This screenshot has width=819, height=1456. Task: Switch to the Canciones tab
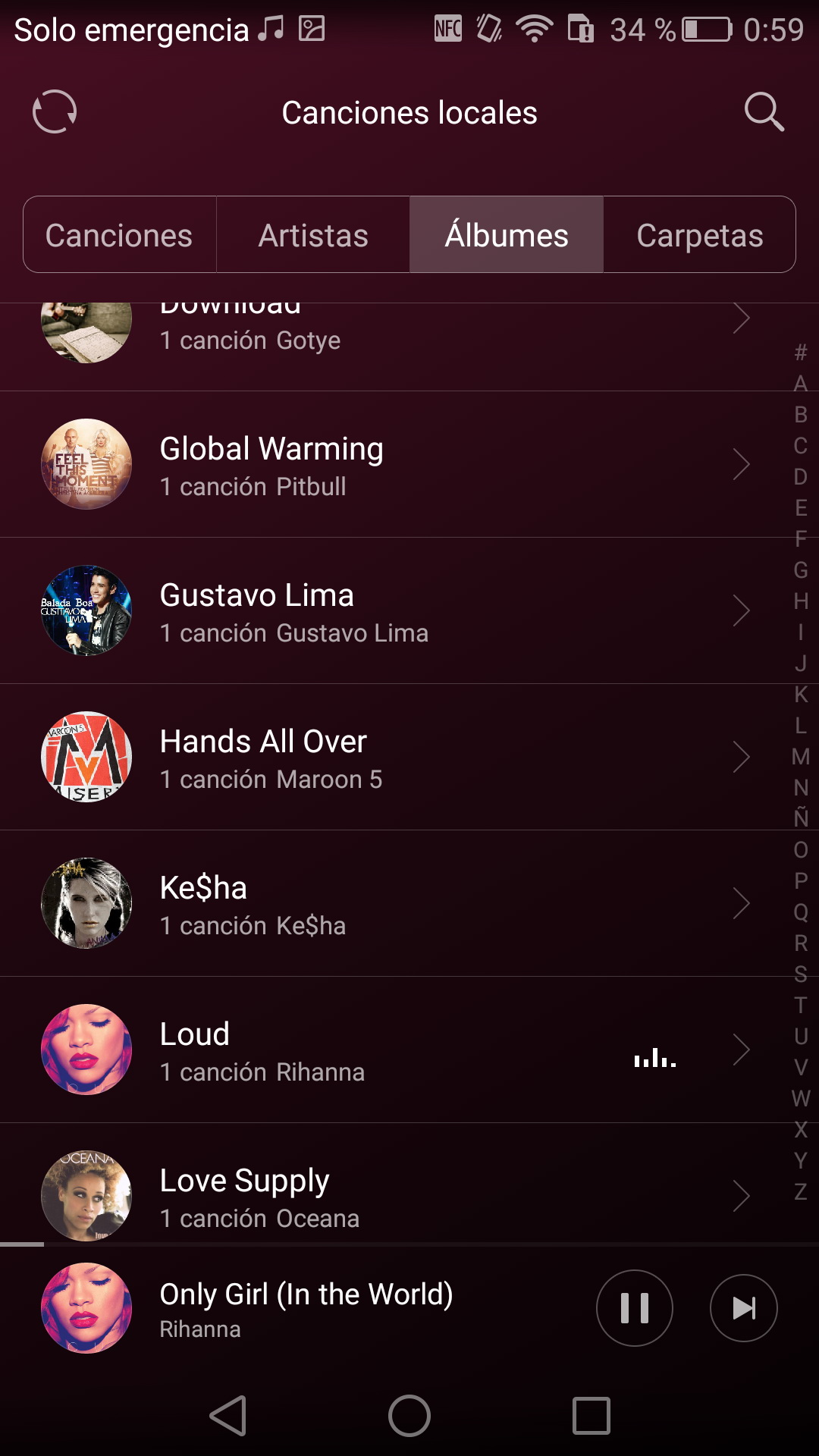click(x=119, y=235)
